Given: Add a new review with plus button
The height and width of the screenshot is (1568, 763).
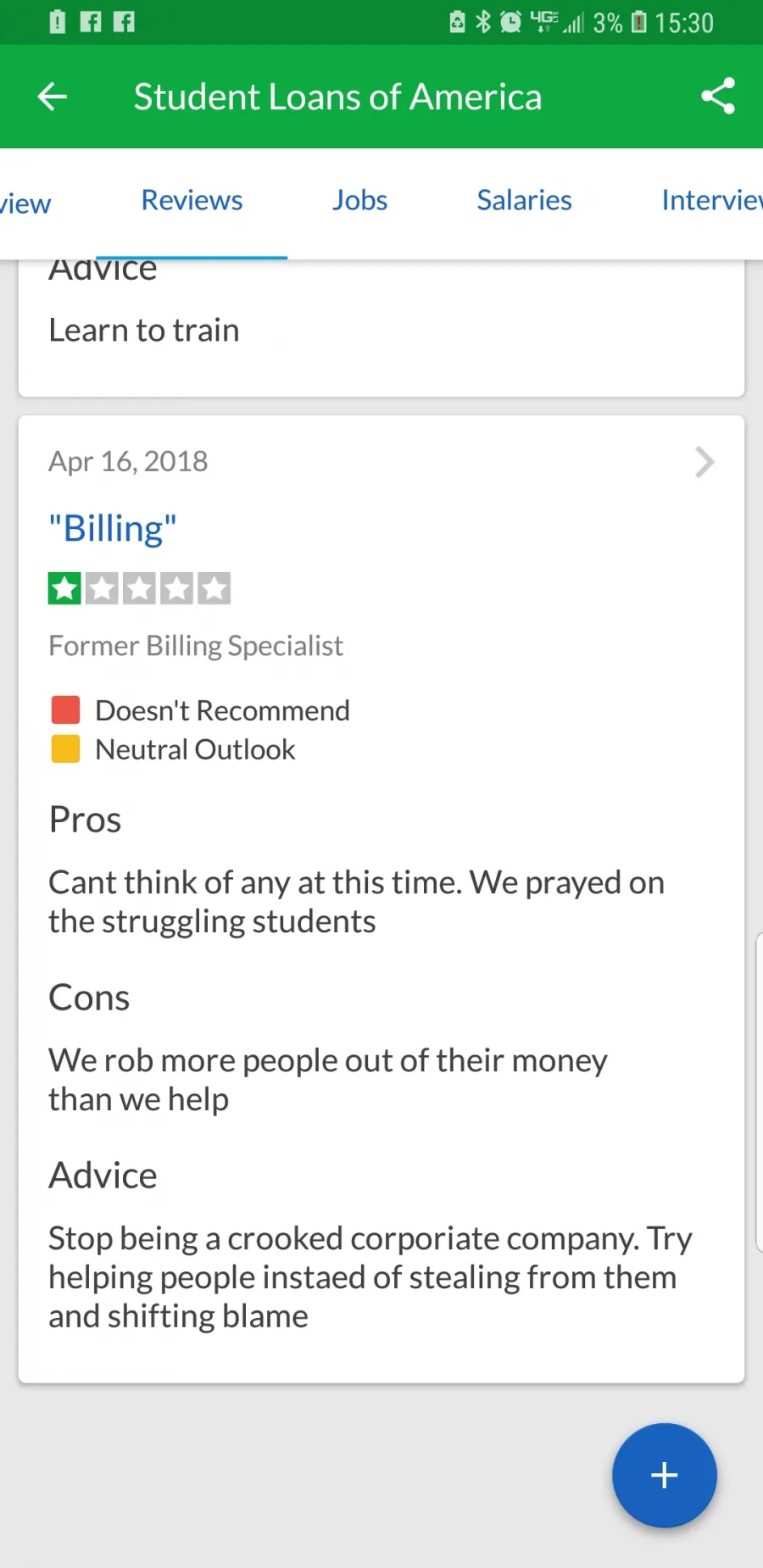Looking at the screenshot, I should tap(664, 1475).
